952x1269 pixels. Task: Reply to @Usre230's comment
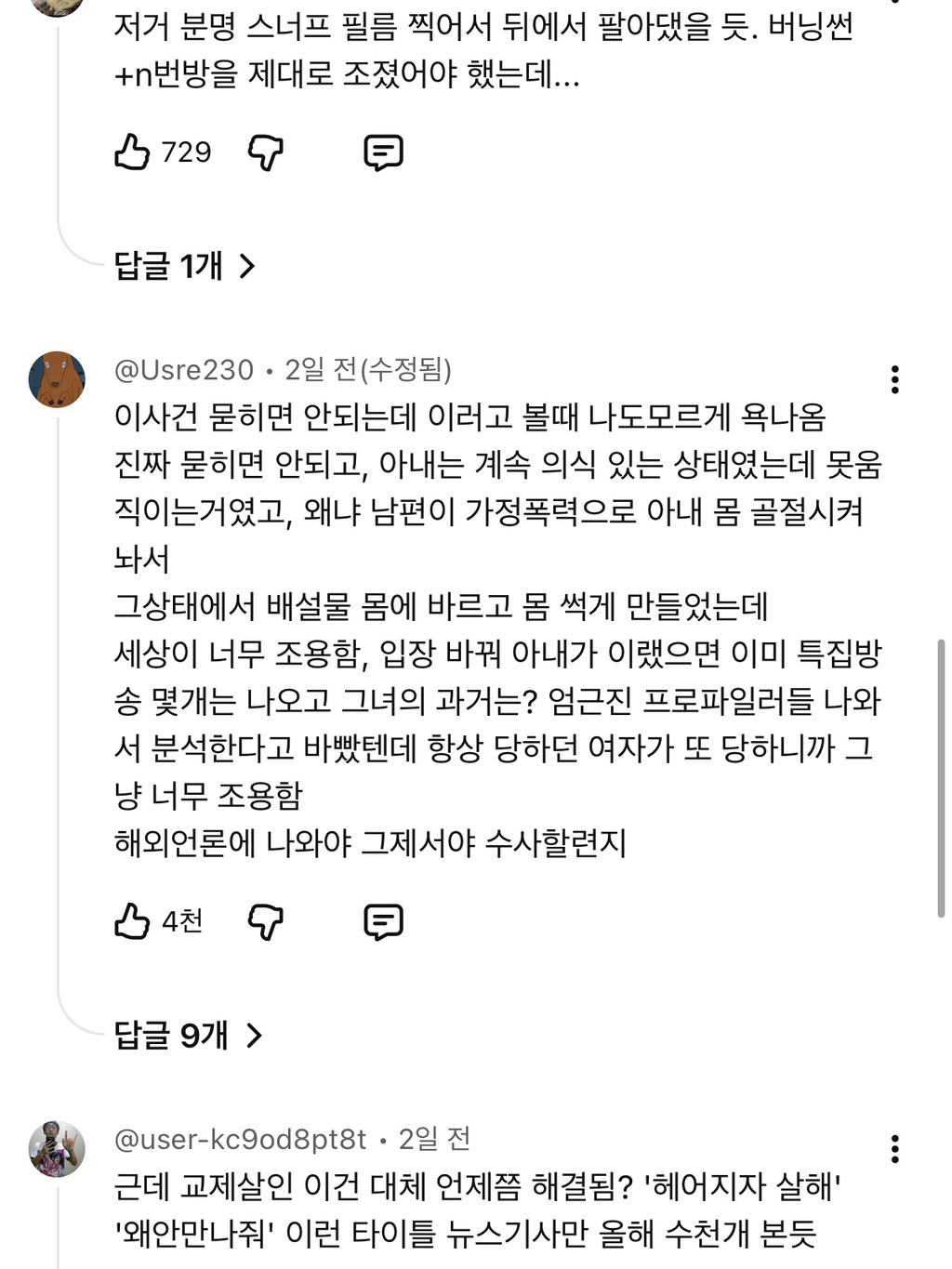383,921
